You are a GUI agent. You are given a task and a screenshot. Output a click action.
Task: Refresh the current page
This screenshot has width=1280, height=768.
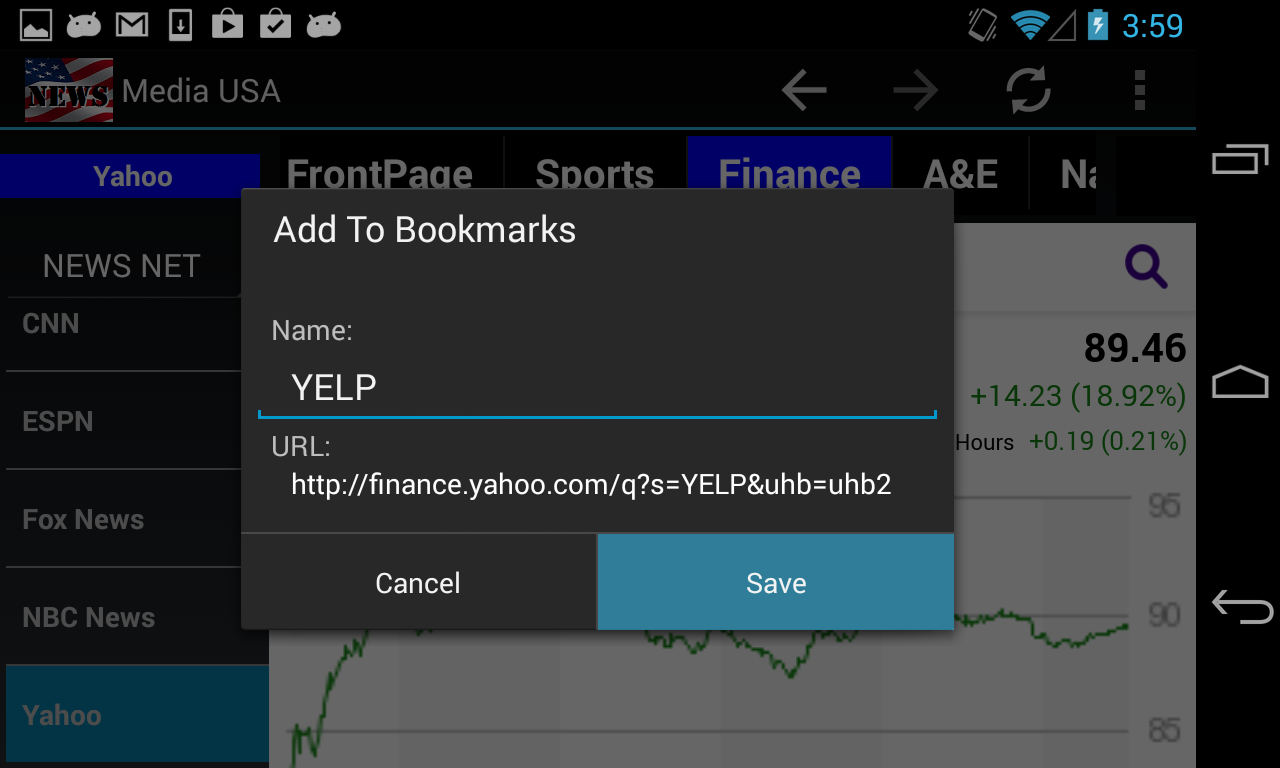point(1028,91)
